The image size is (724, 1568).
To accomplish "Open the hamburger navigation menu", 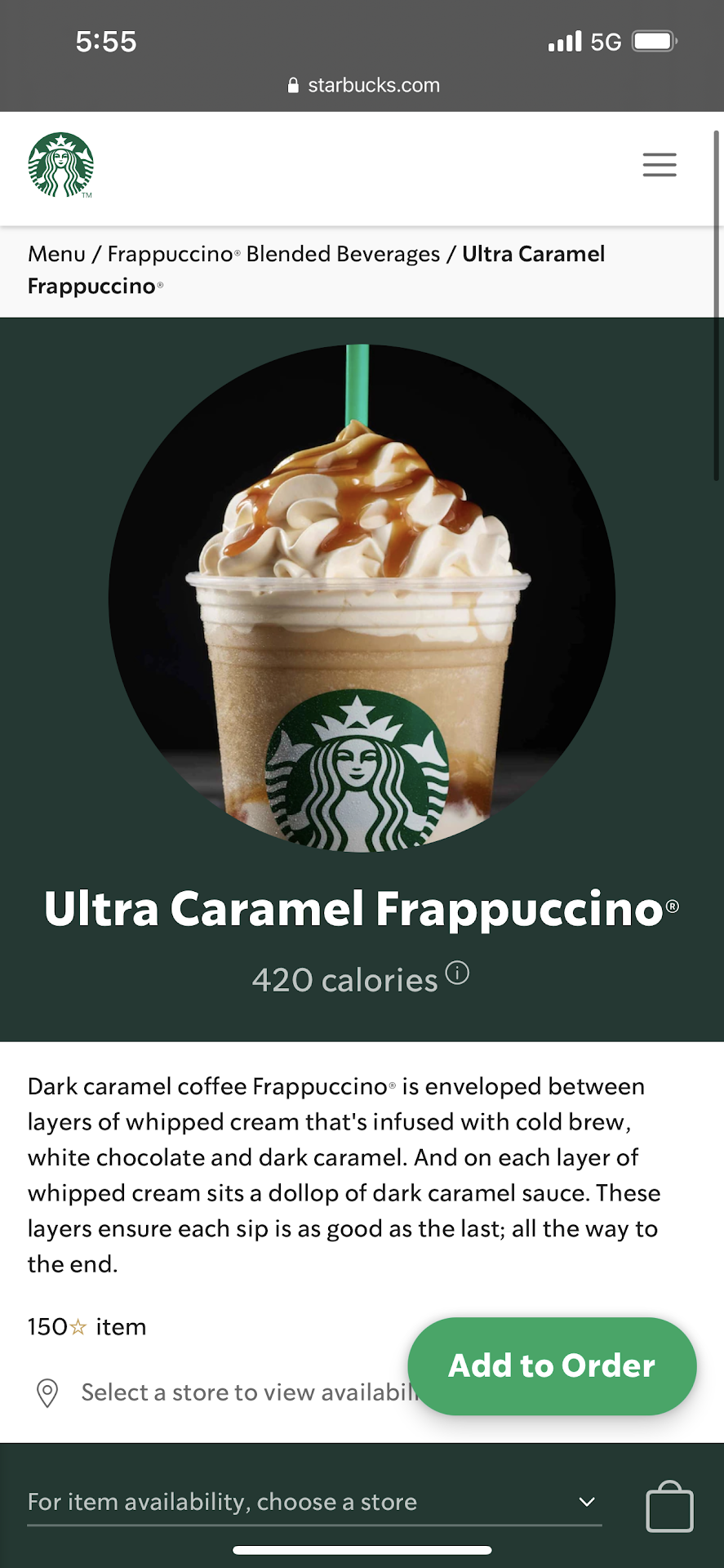I will pos(659,165).
